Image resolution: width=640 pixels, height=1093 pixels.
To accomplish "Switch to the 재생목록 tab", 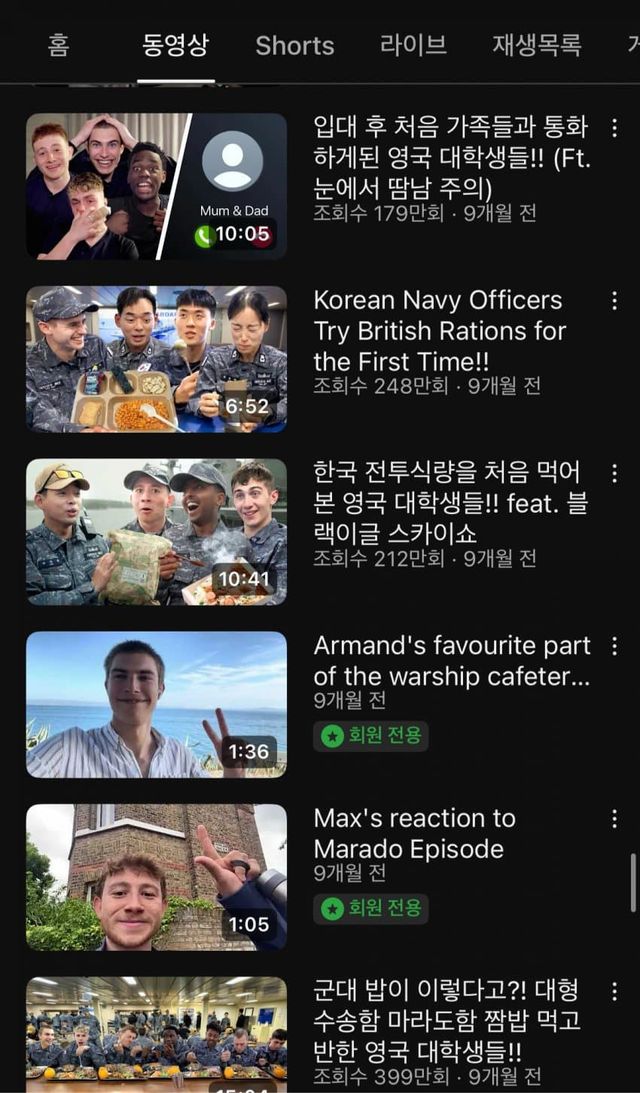I will coord(537,45).
